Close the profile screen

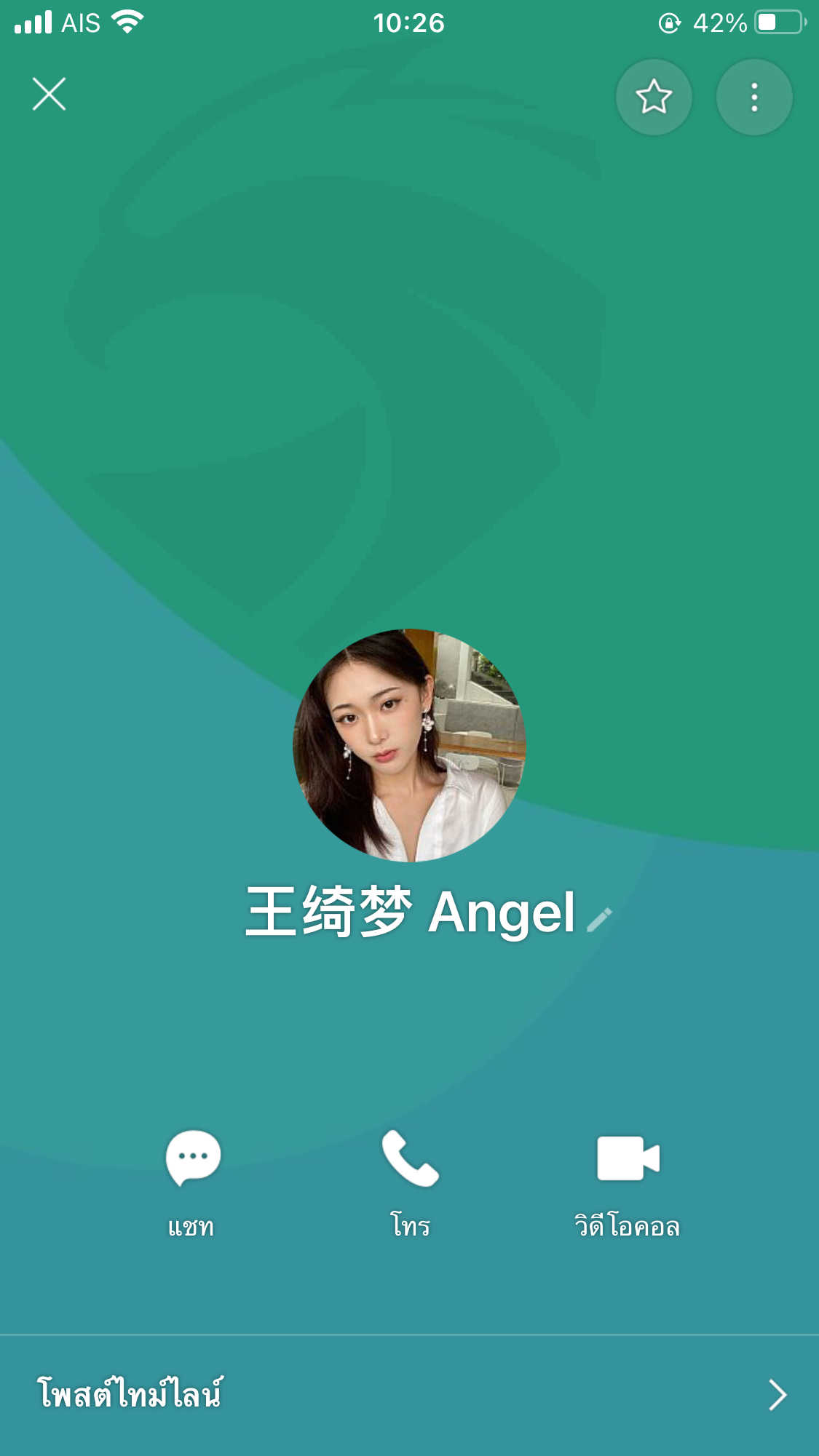pos(49,94)
